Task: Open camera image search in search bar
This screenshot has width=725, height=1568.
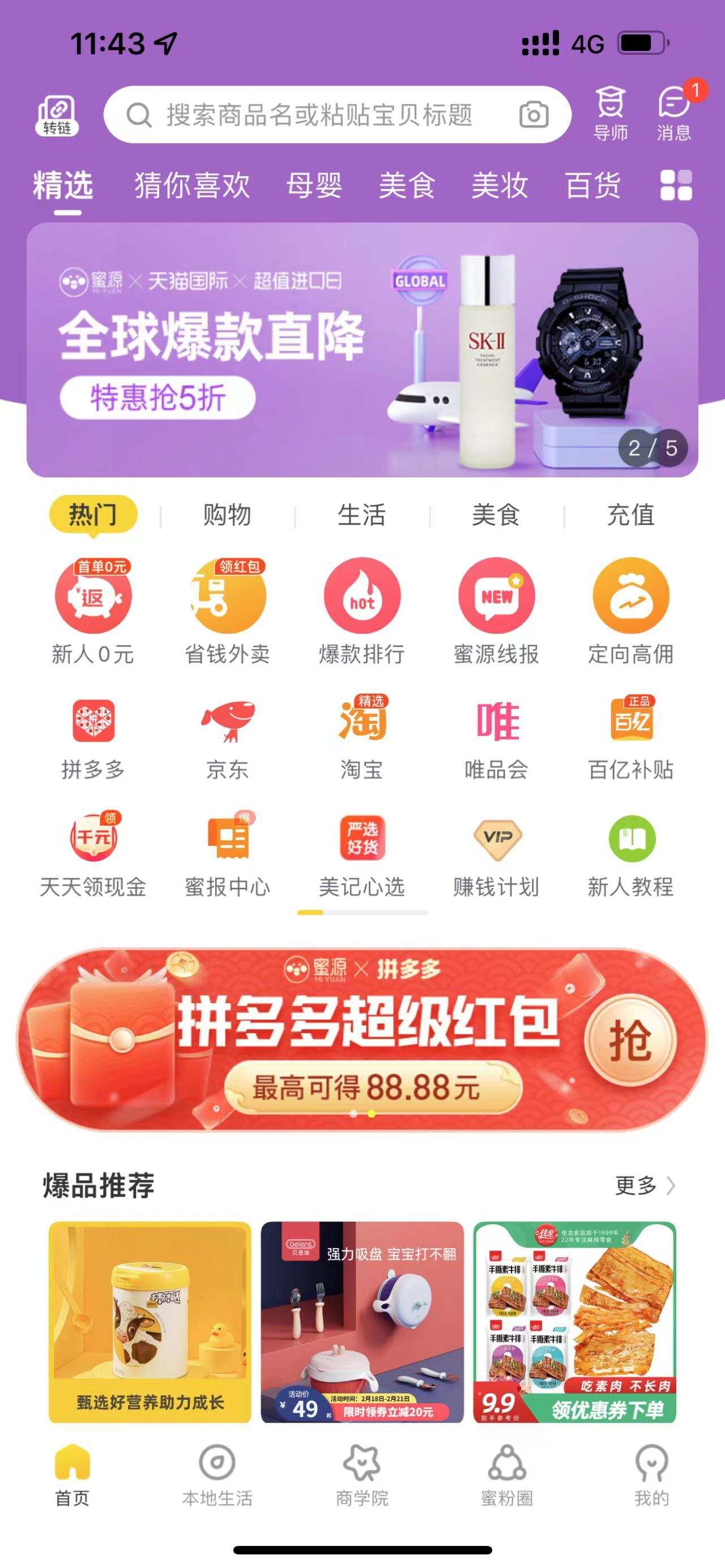Action: 534,115
